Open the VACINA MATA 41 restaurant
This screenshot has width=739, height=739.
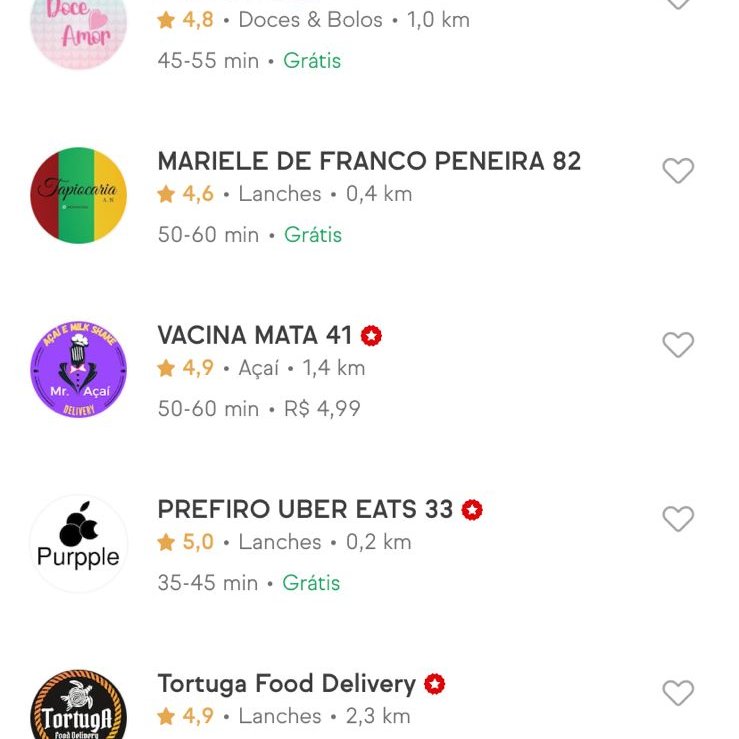[258, 336]
